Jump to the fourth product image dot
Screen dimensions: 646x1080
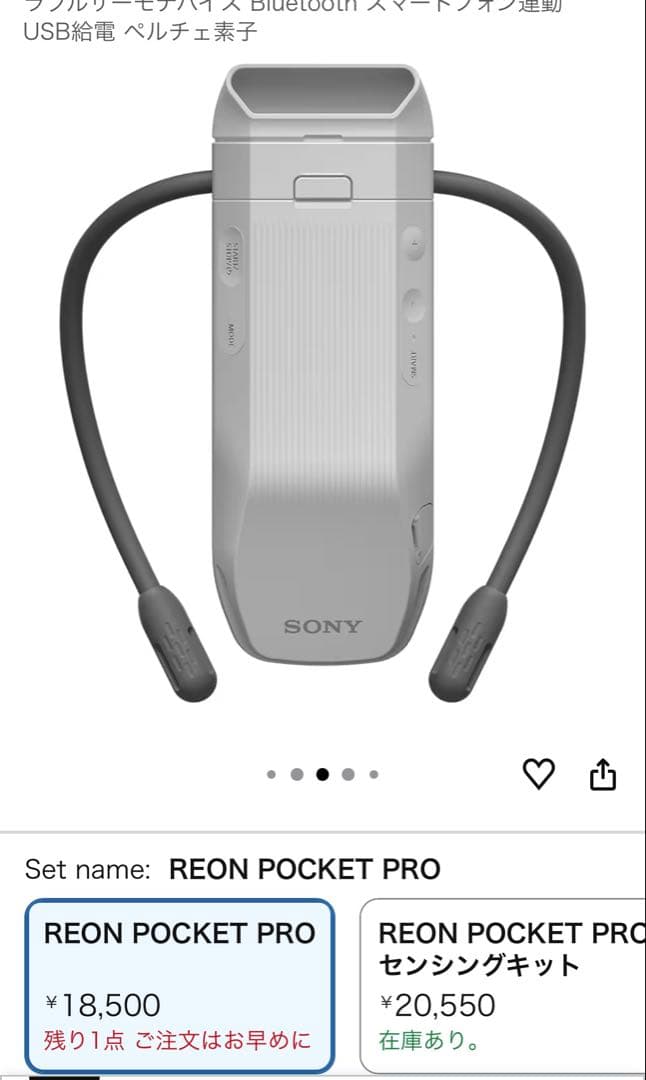(x=348, y=774)
